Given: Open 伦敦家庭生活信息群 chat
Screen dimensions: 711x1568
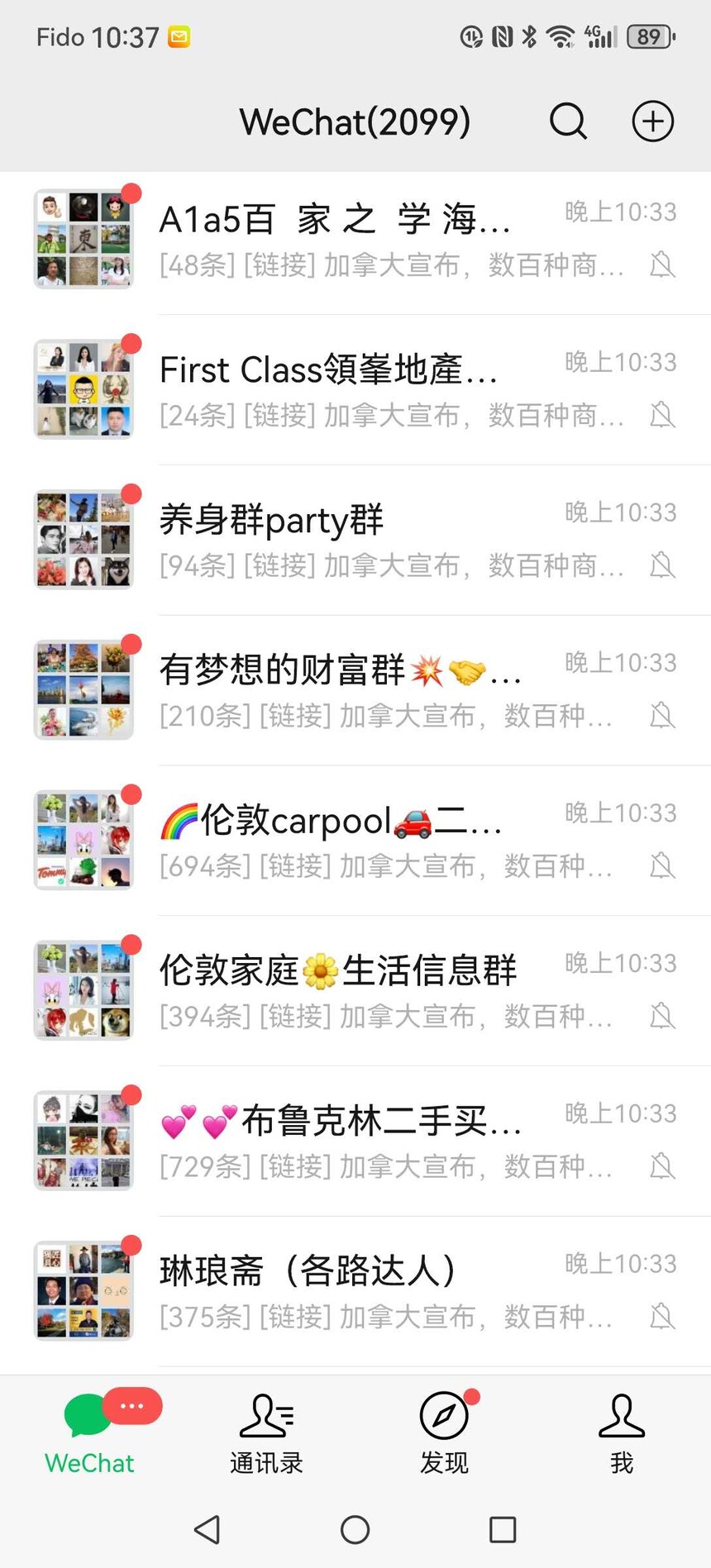Looking at the screenshot, I should (x=355, y=991).
